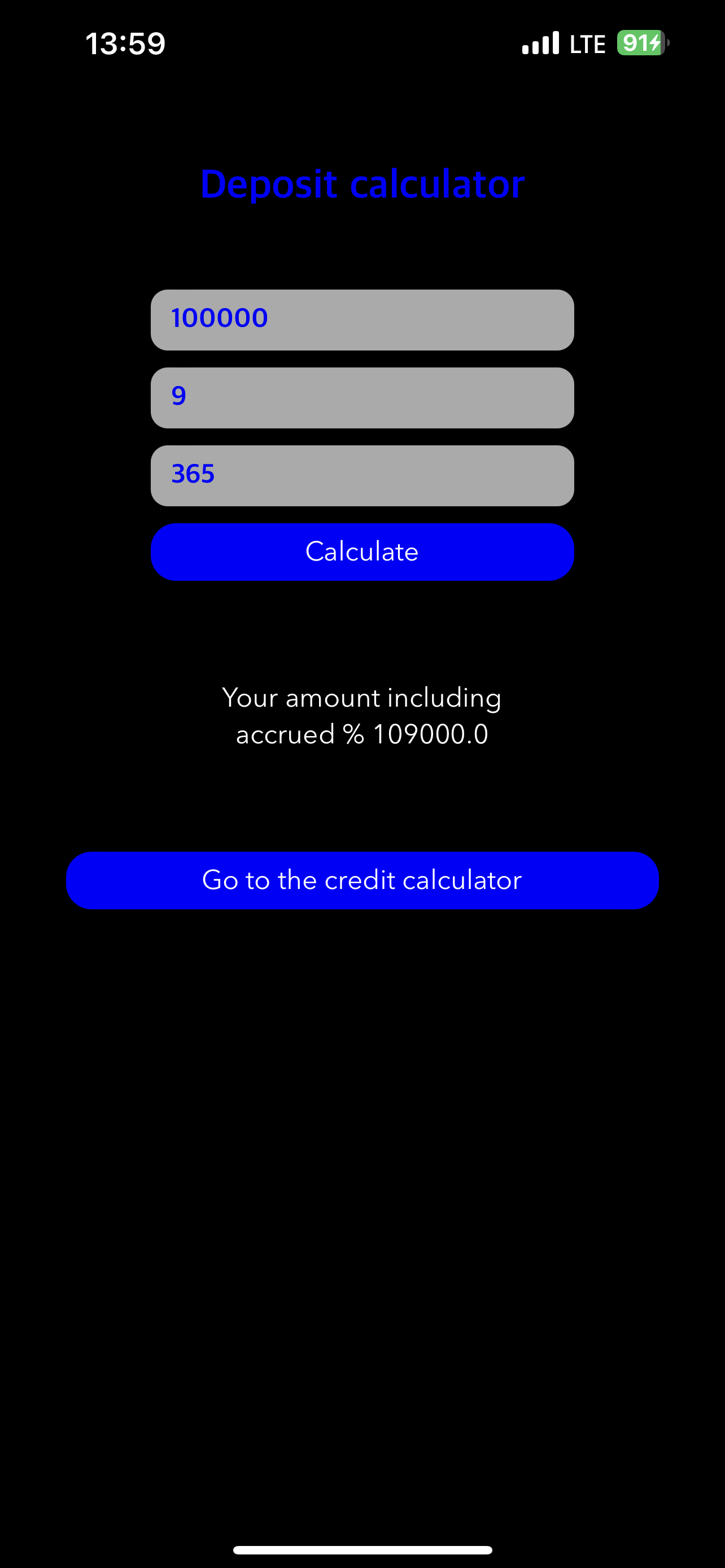Click the battery indicator showing 91
This screenshot has width=725, height=1568.
638,42
